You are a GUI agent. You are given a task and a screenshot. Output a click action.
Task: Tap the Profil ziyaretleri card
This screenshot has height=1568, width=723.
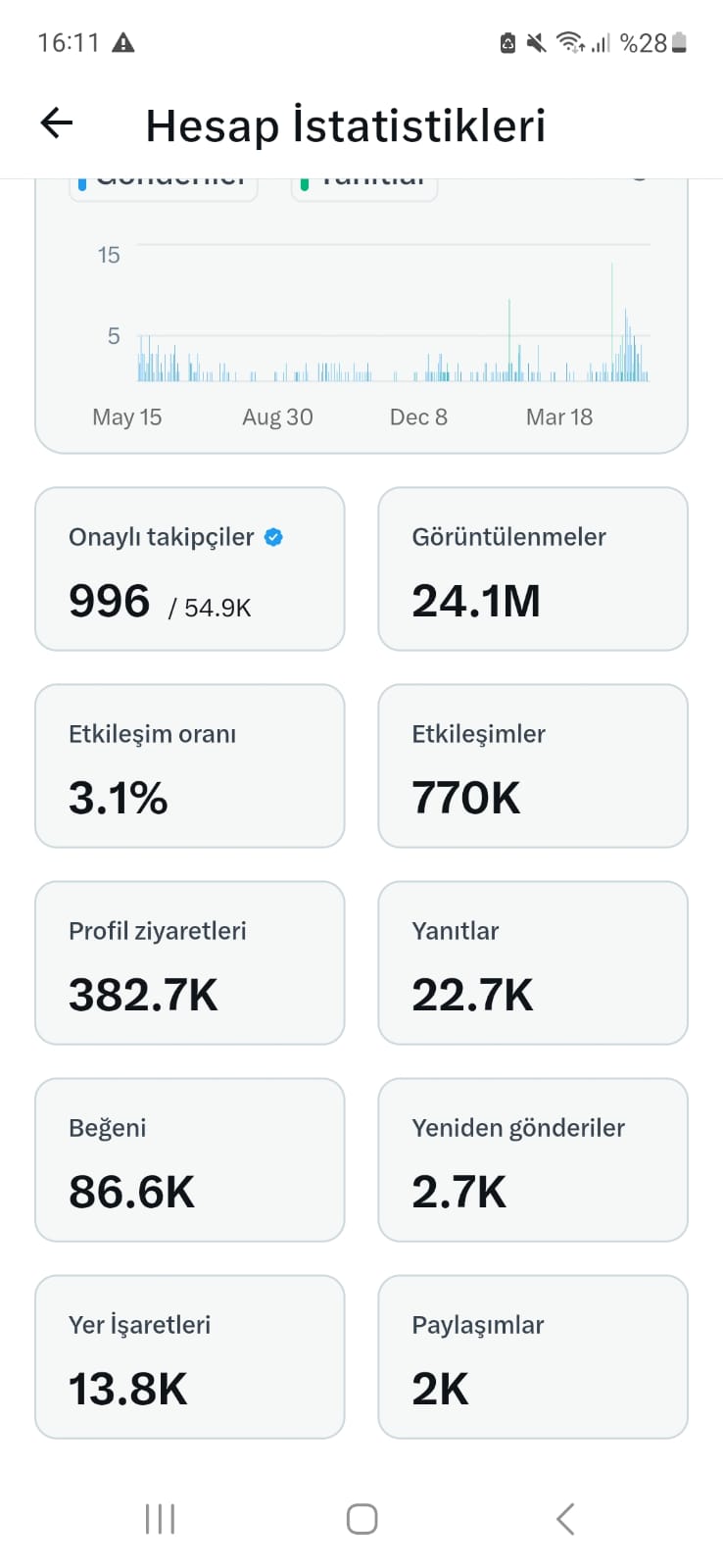coord(190,963)
